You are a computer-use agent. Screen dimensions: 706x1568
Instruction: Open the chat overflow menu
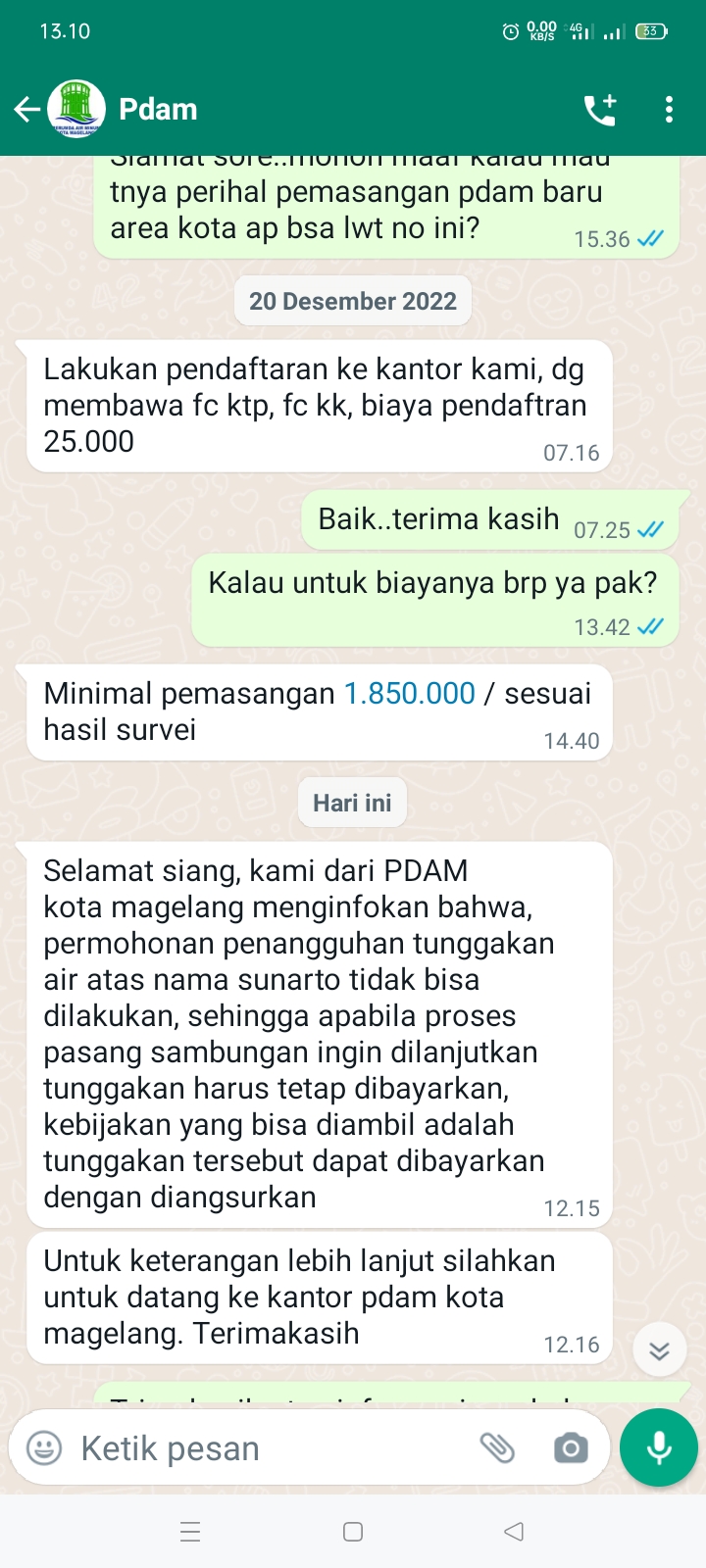[x=669, y=109]
